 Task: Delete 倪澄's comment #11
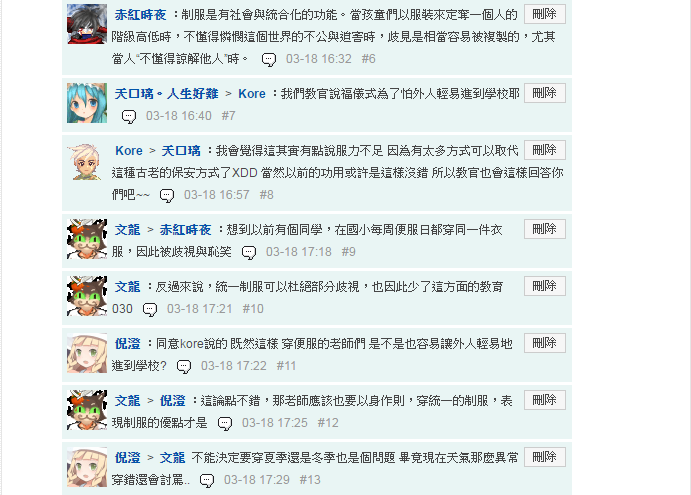[x=544, y=343]
